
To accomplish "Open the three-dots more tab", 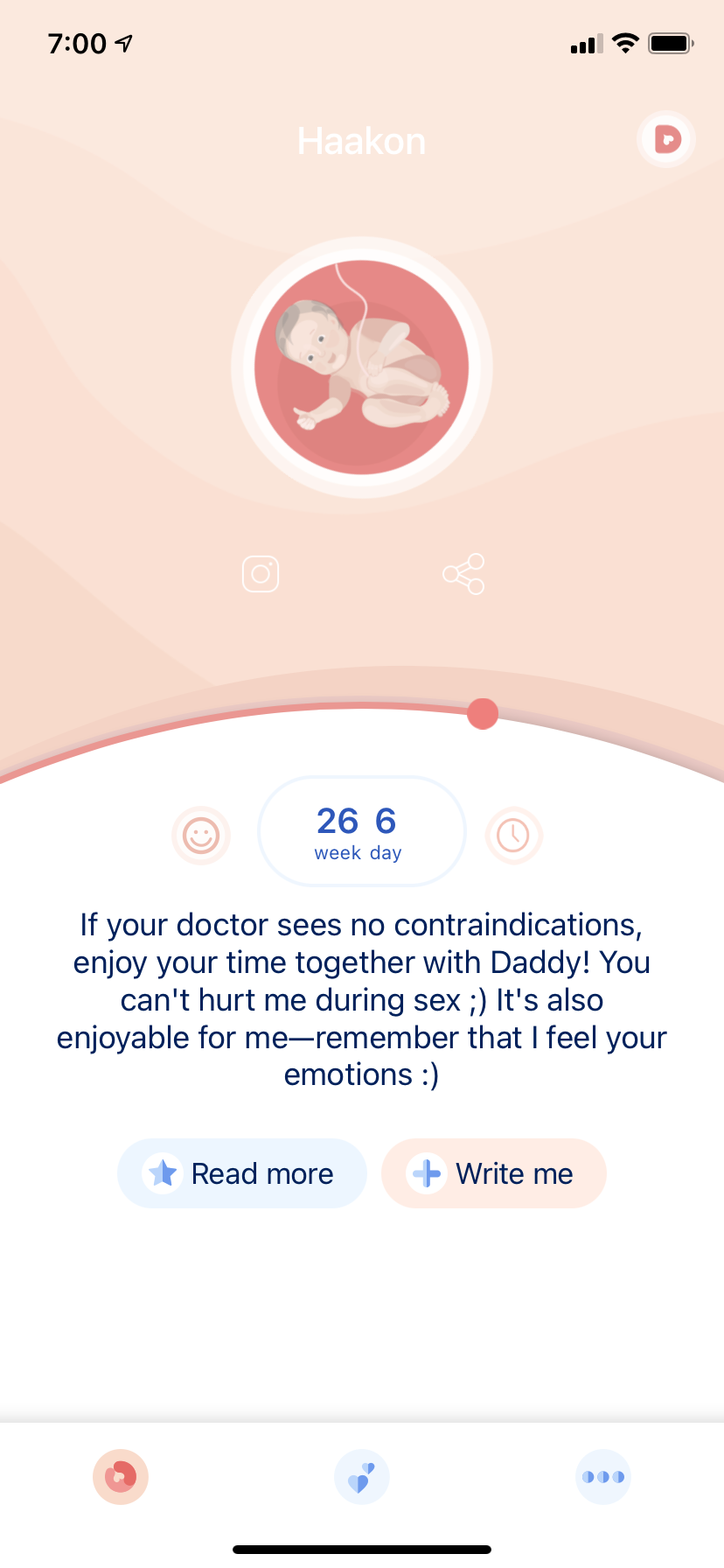I will pyautogui.click(x=603, y=1477).
